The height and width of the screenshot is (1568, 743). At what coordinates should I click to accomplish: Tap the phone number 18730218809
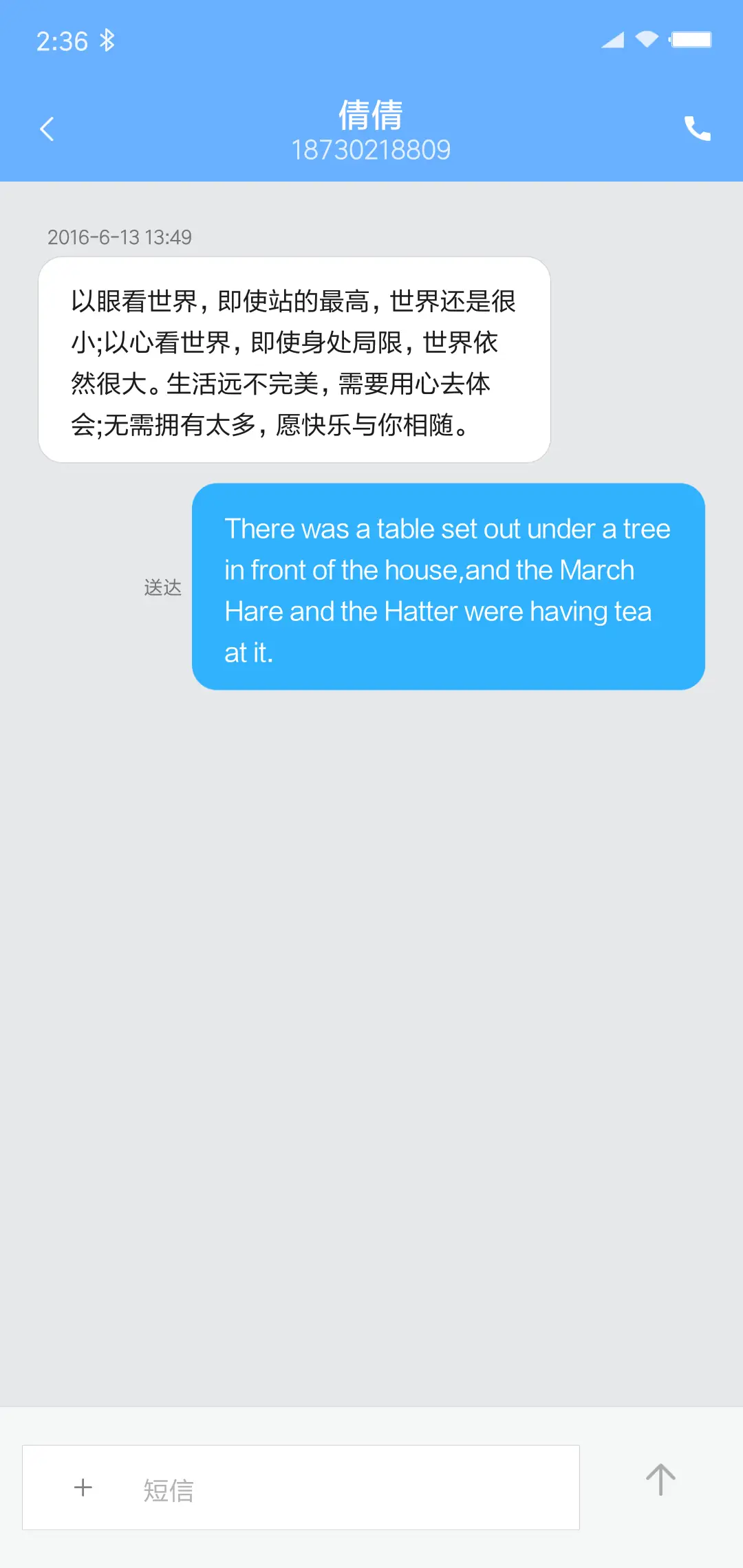click(371, 150)
